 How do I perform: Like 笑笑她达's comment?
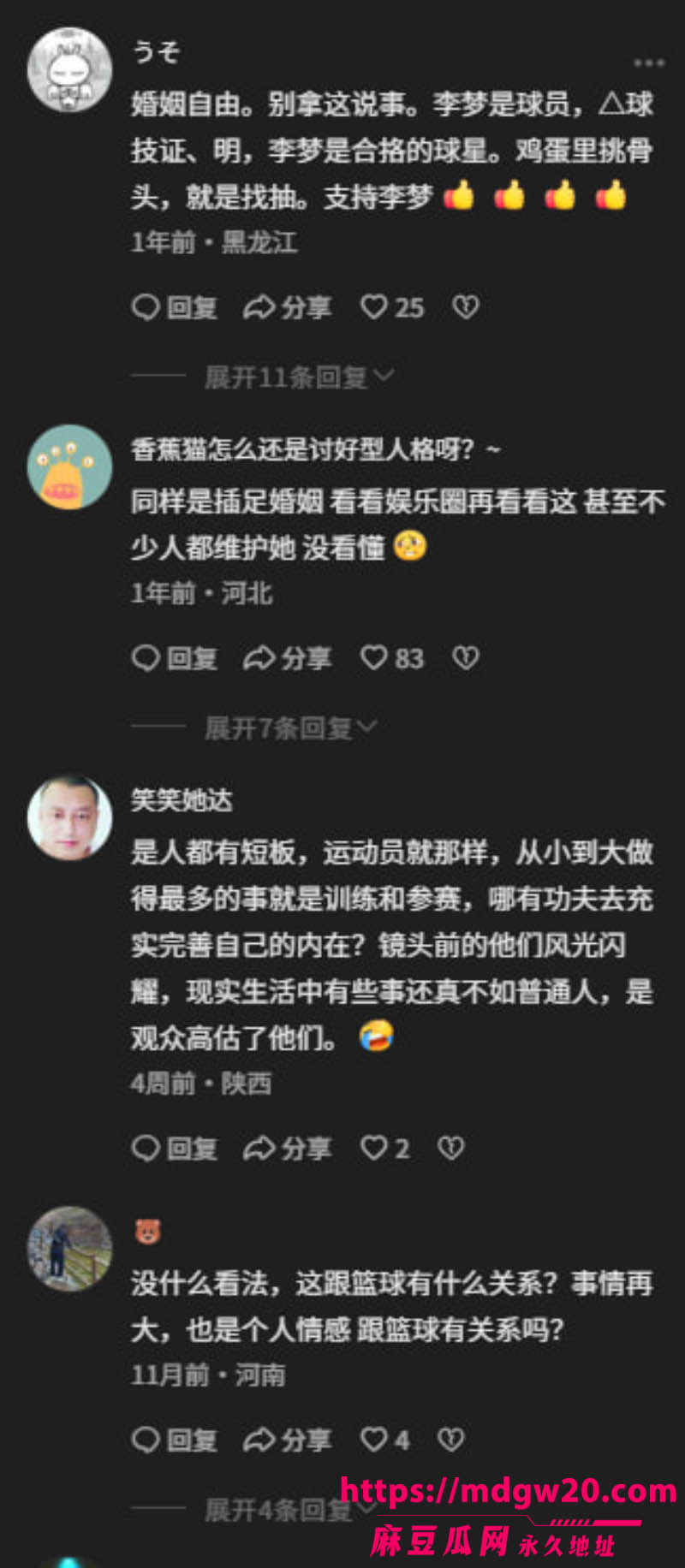[x=384, y=1148]
